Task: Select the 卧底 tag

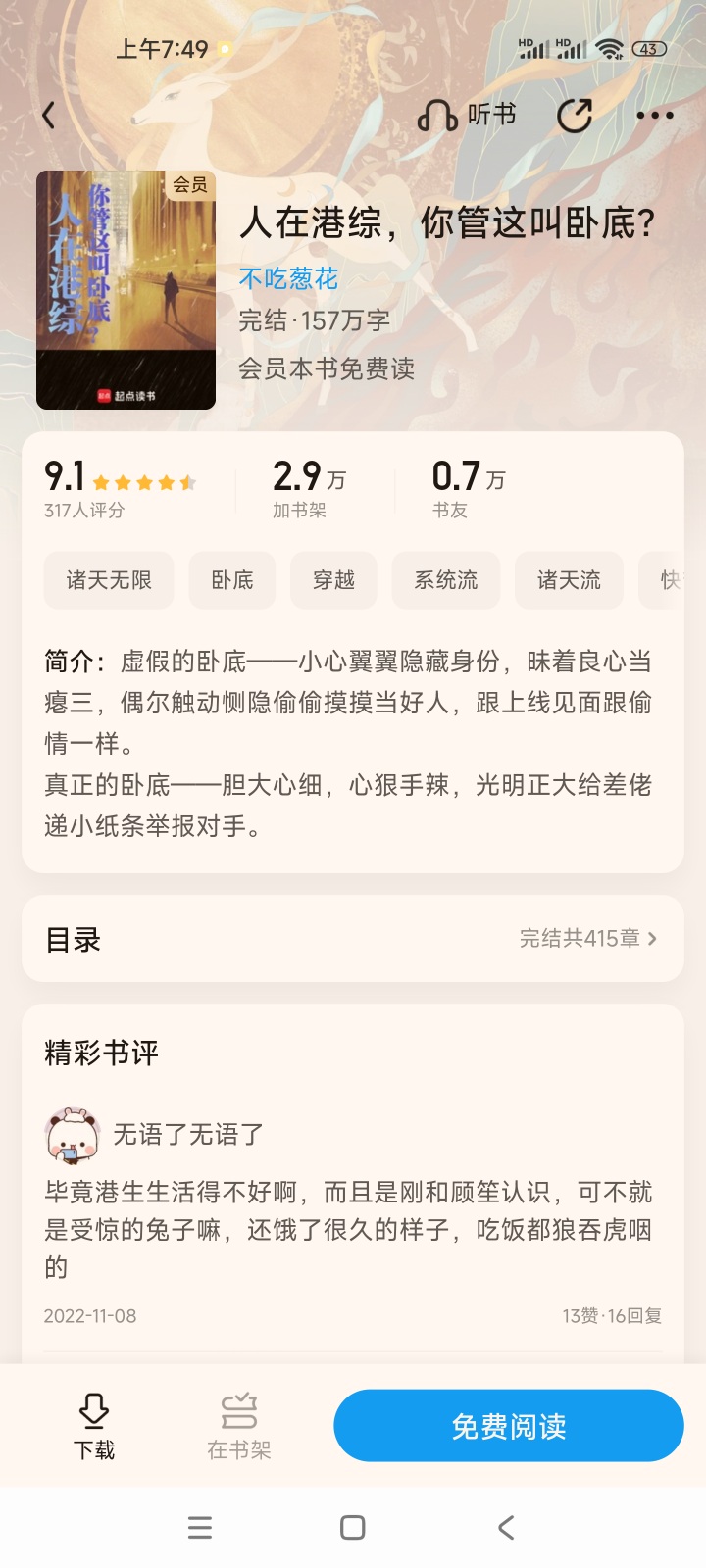Action: click(x=232, y=580)
